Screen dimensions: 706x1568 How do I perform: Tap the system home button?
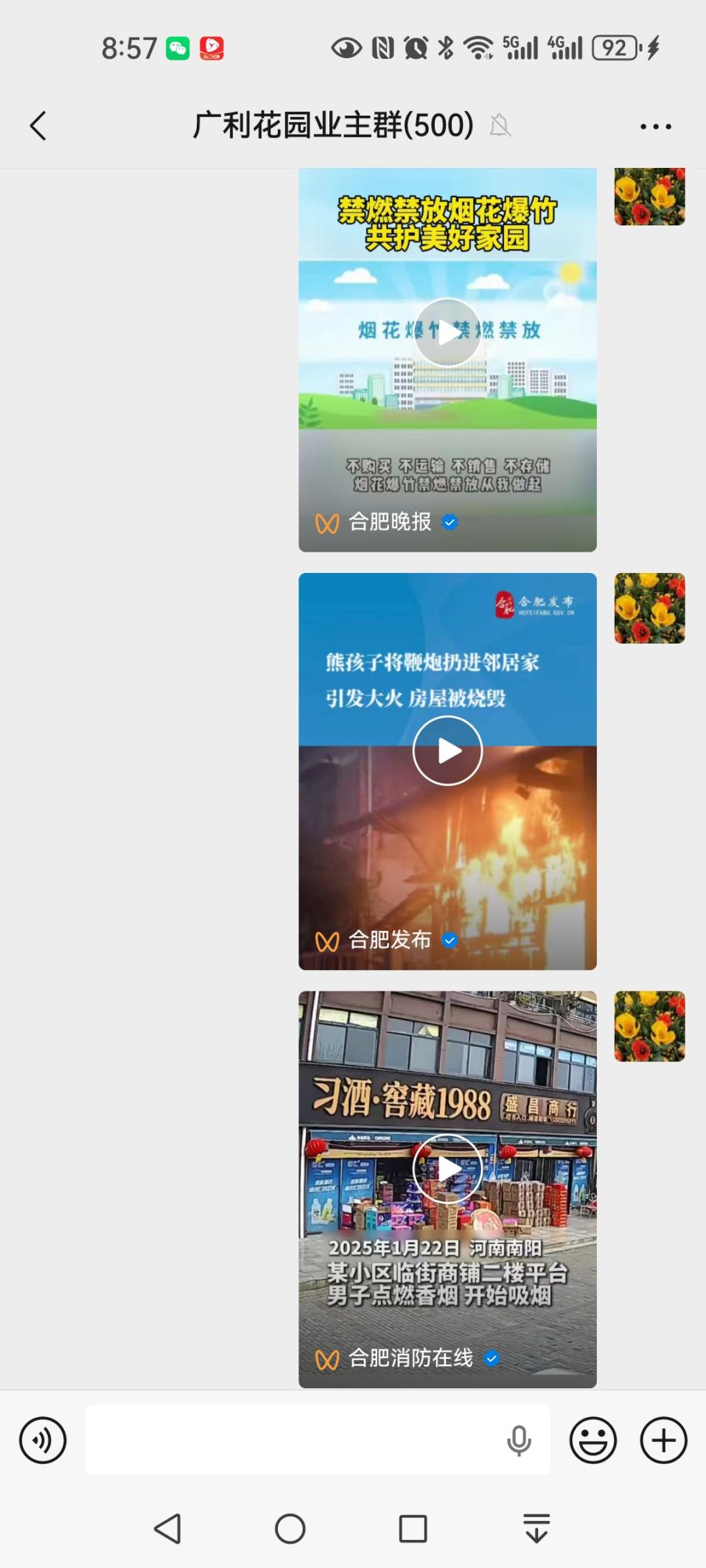[x=290, y=1528]
